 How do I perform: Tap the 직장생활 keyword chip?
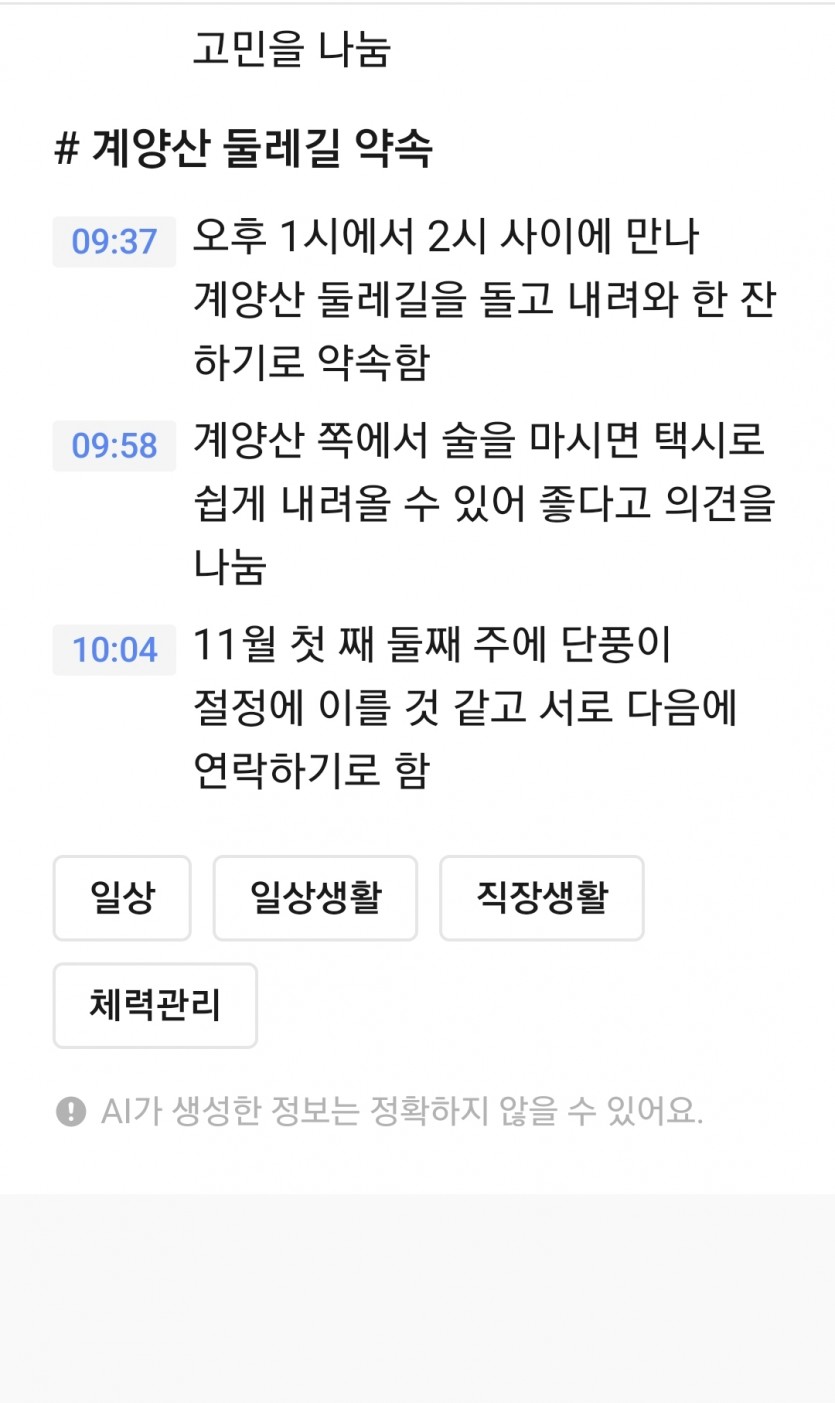(541, 898)
